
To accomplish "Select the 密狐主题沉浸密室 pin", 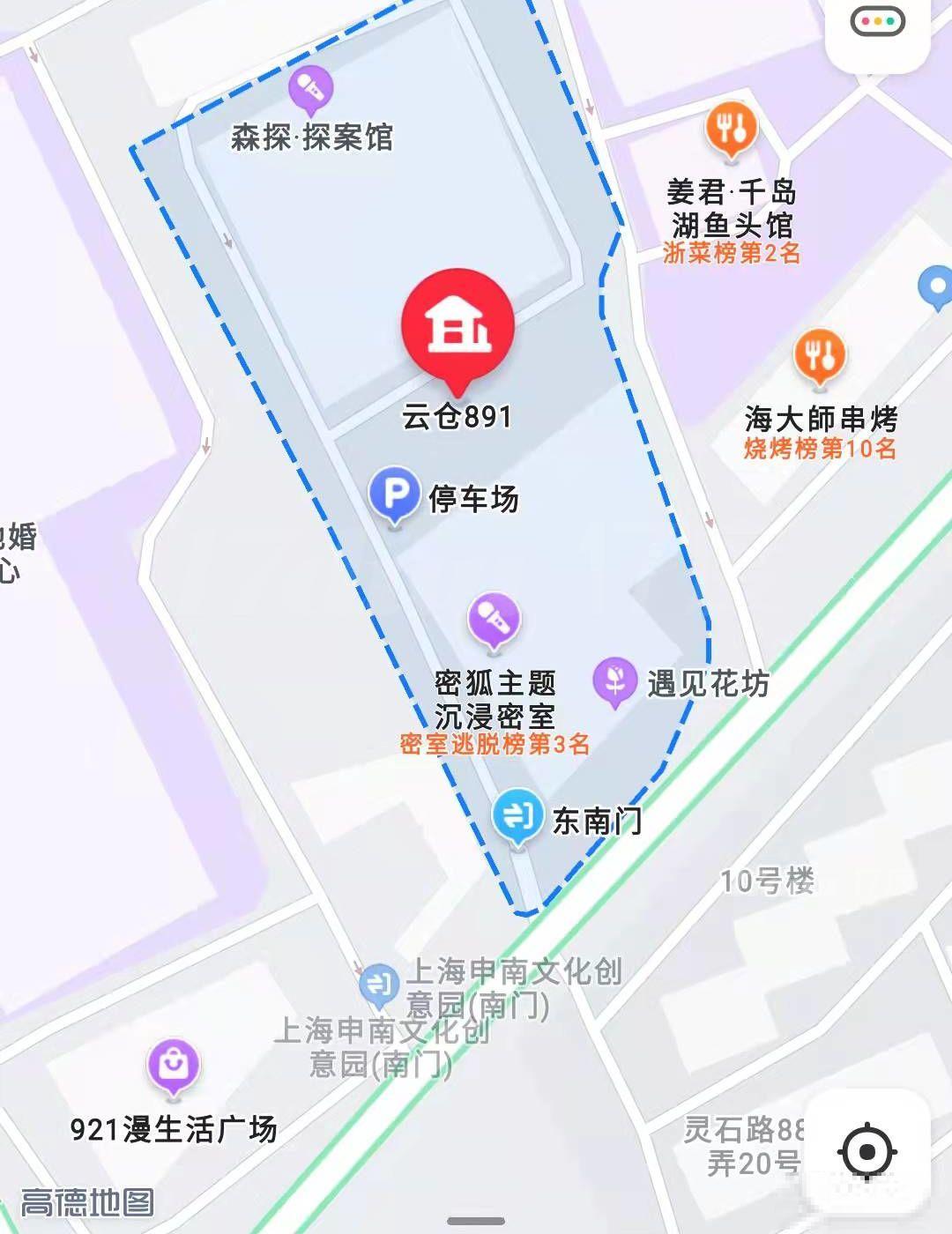I will point(494,619).
